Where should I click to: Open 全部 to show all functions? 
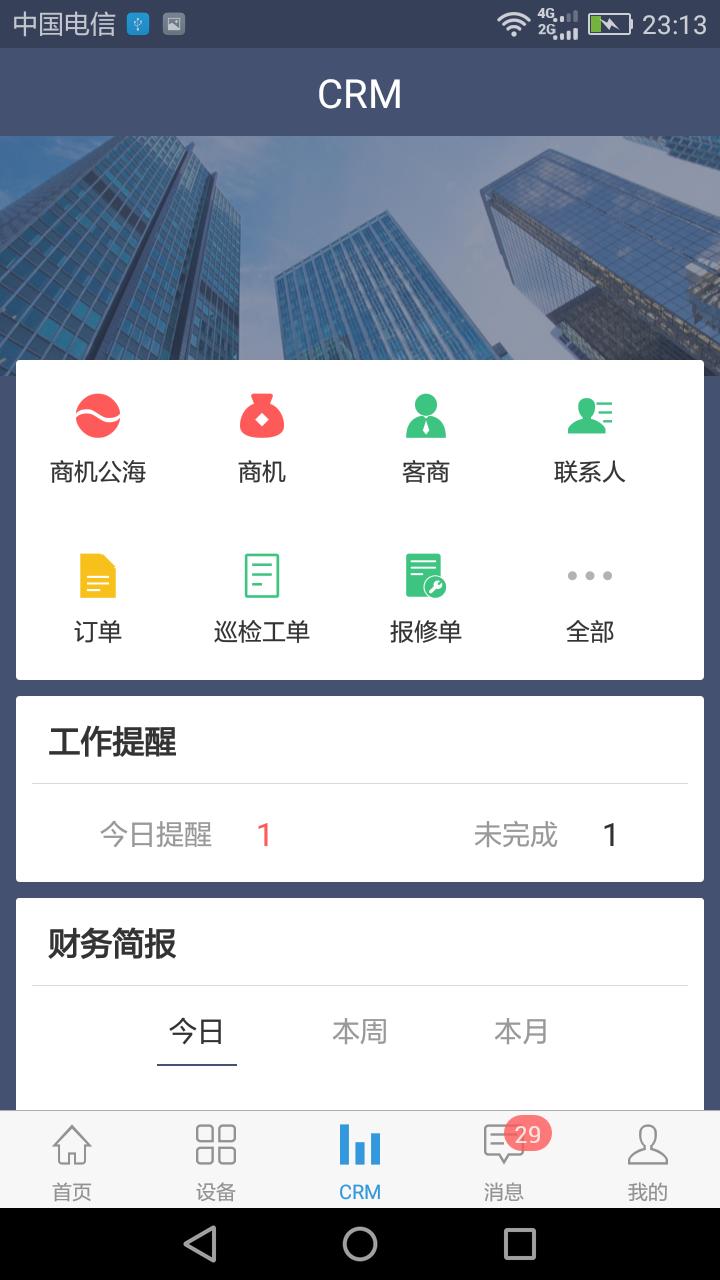pyautogui.click(x=588, y=592)
